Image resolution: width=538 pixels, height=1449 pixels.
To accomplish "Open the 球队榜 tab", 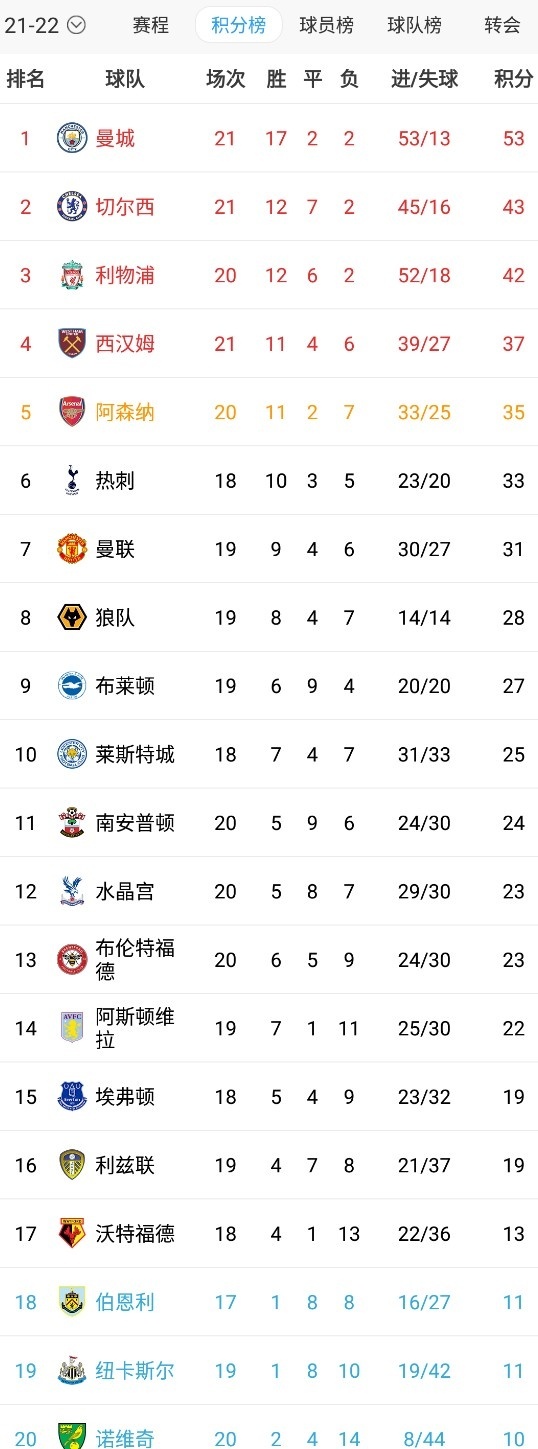I will (415, 25).
